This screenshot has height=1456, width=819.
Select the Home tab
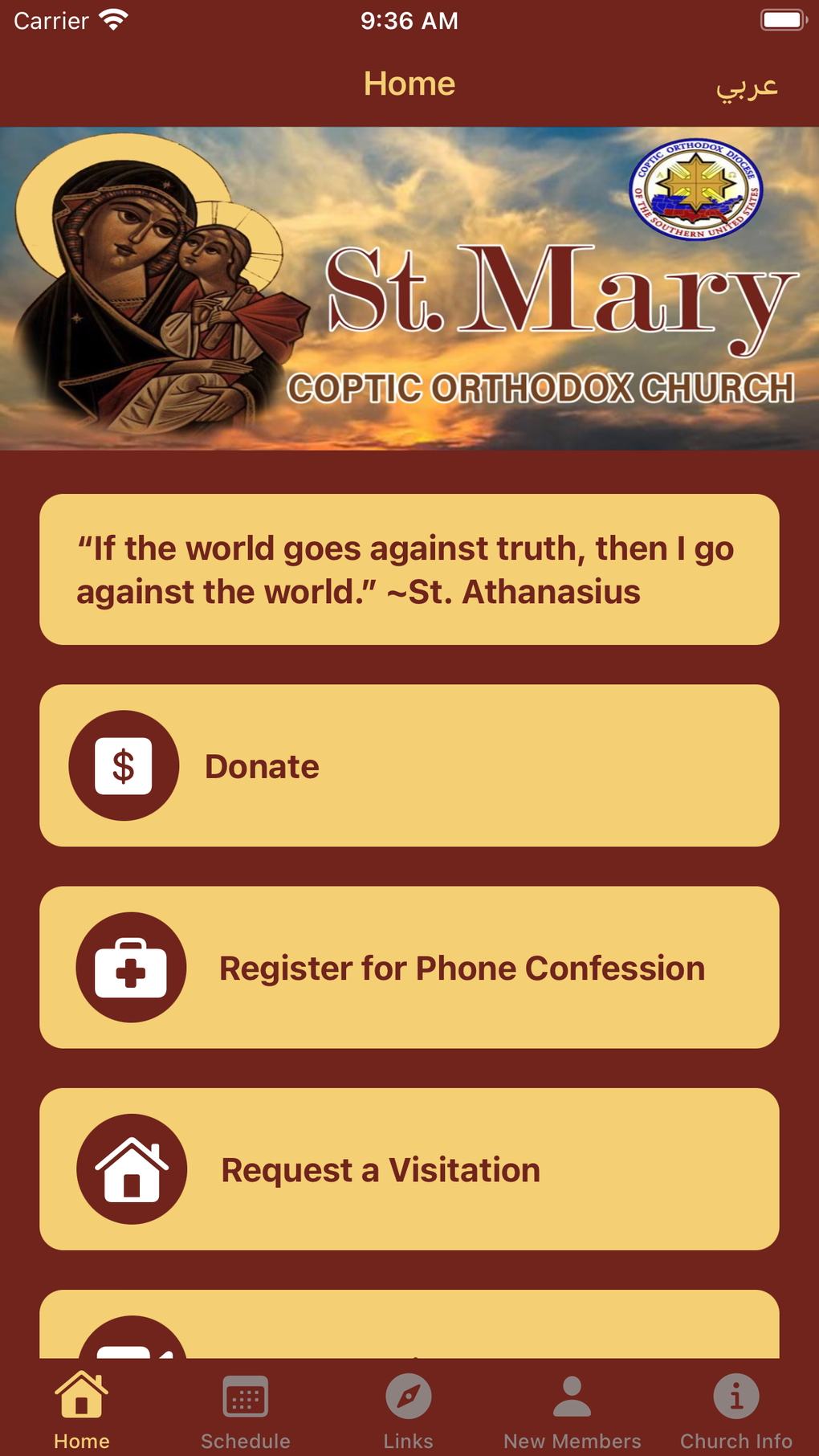(x=82, y=1411)
